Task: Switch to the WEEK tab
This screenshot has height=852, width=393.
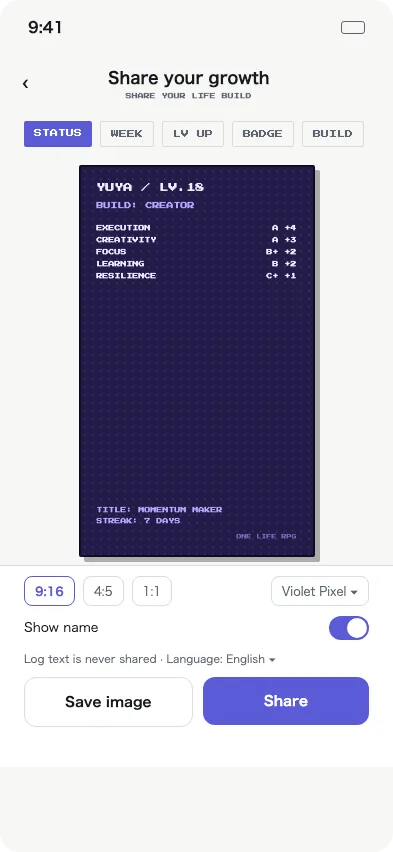Action: click(127, 134)
